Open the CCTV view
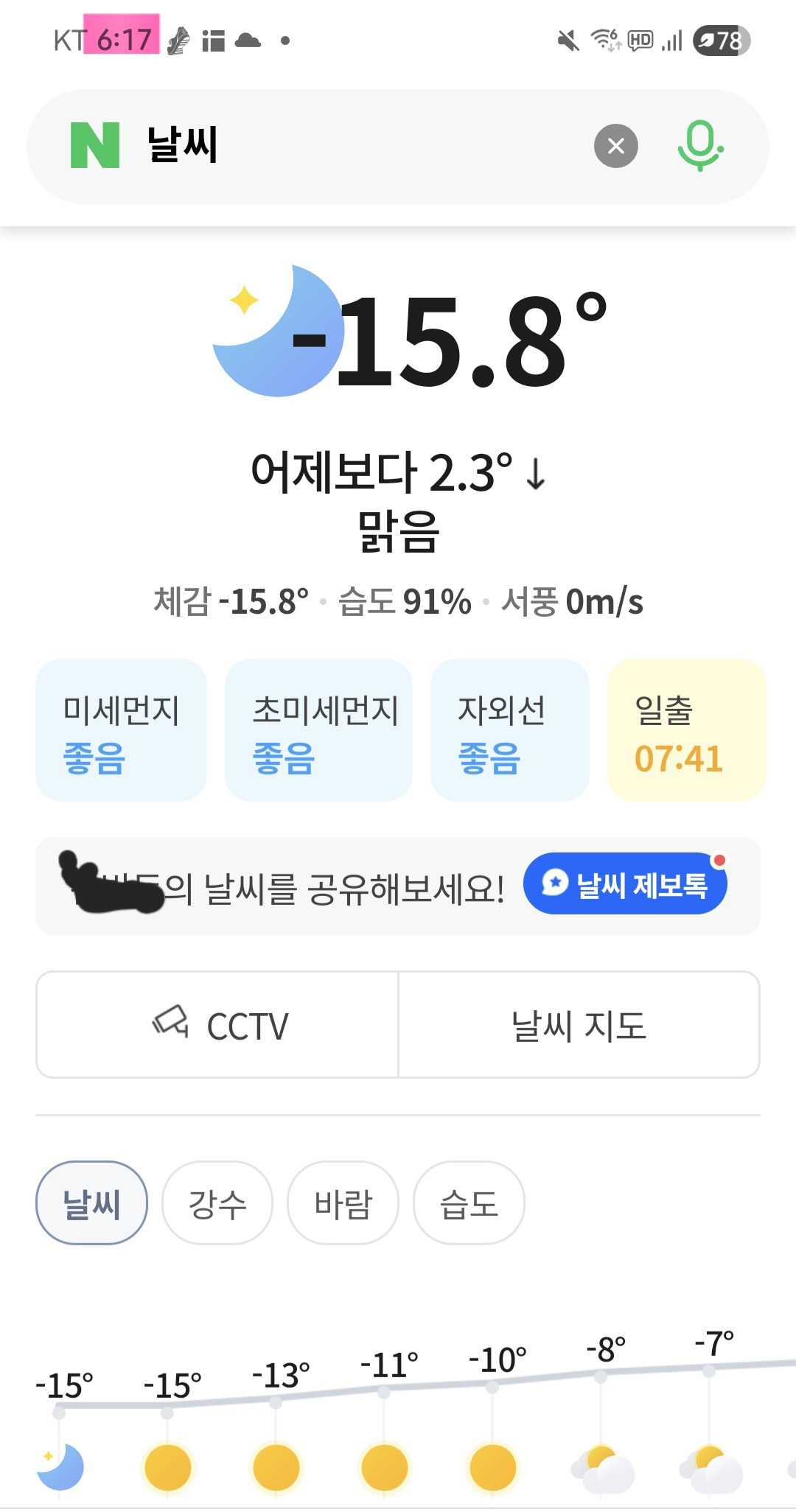The height and width of the screenshot is (1512, 796). tap(218, 1025)
